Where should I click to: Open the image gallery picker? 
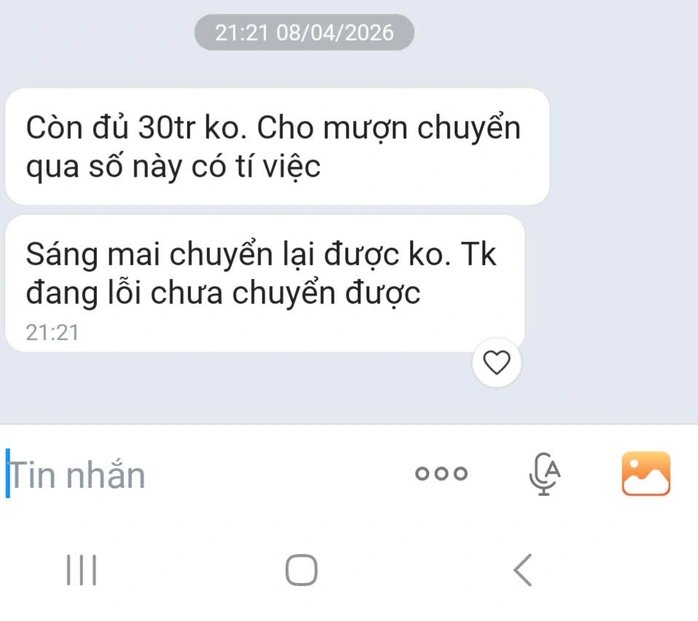click(x=646, y=474)
